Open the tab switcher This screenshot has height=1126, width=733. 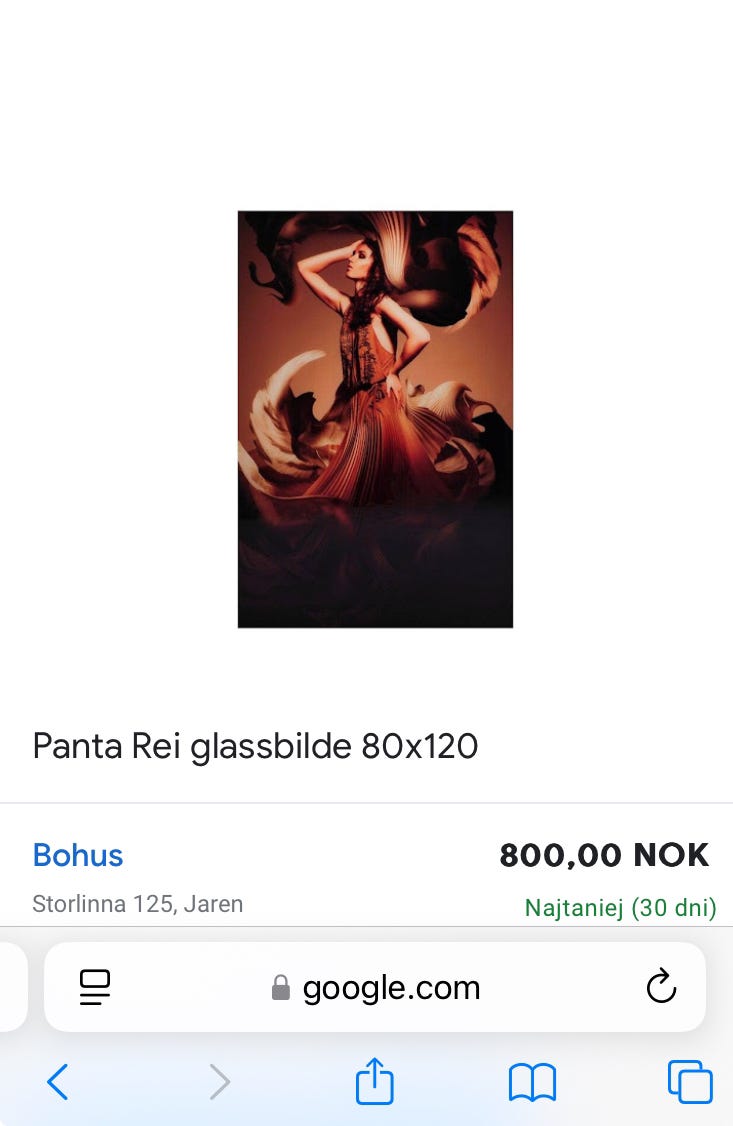(x=690, y=1082)
